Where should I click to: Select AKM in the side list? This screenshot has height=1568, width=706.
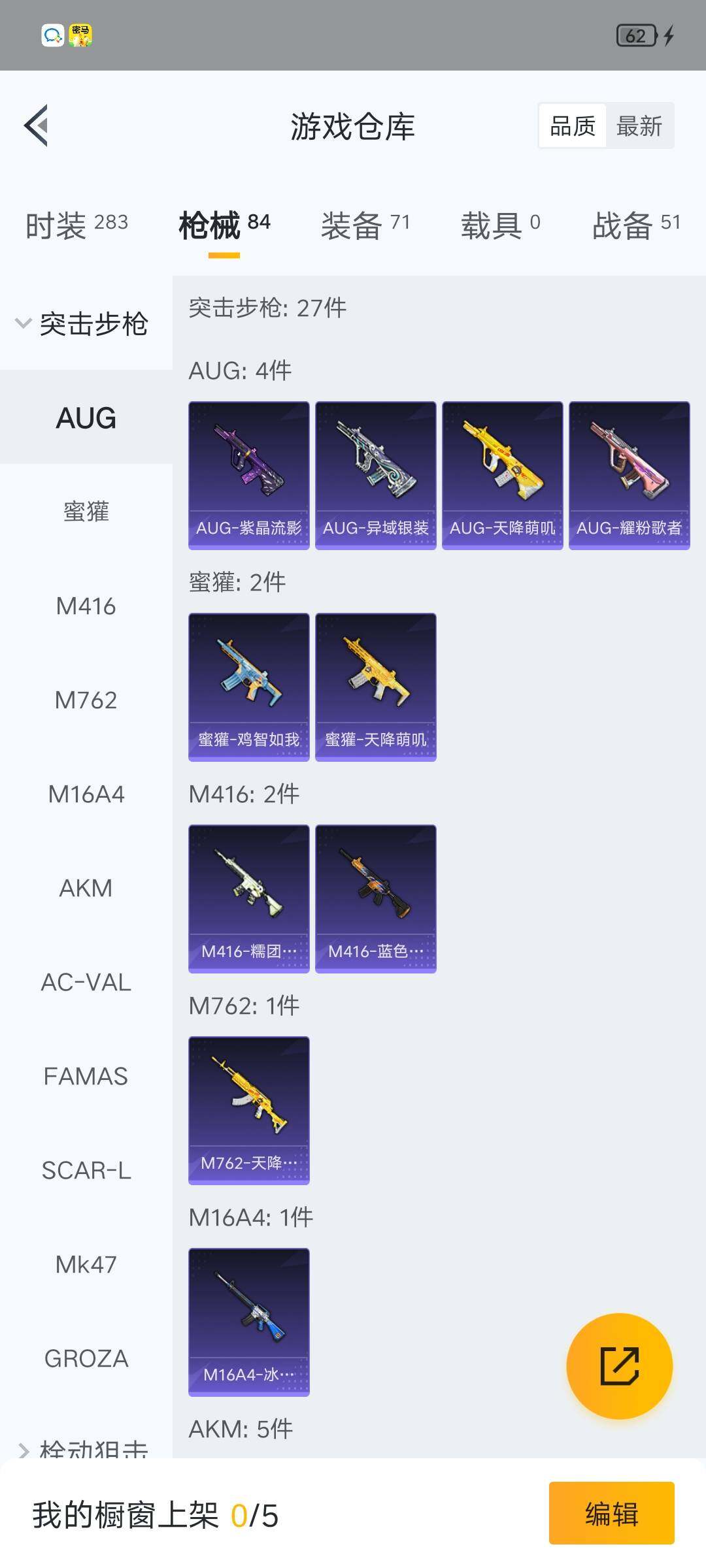coord(86,889)
